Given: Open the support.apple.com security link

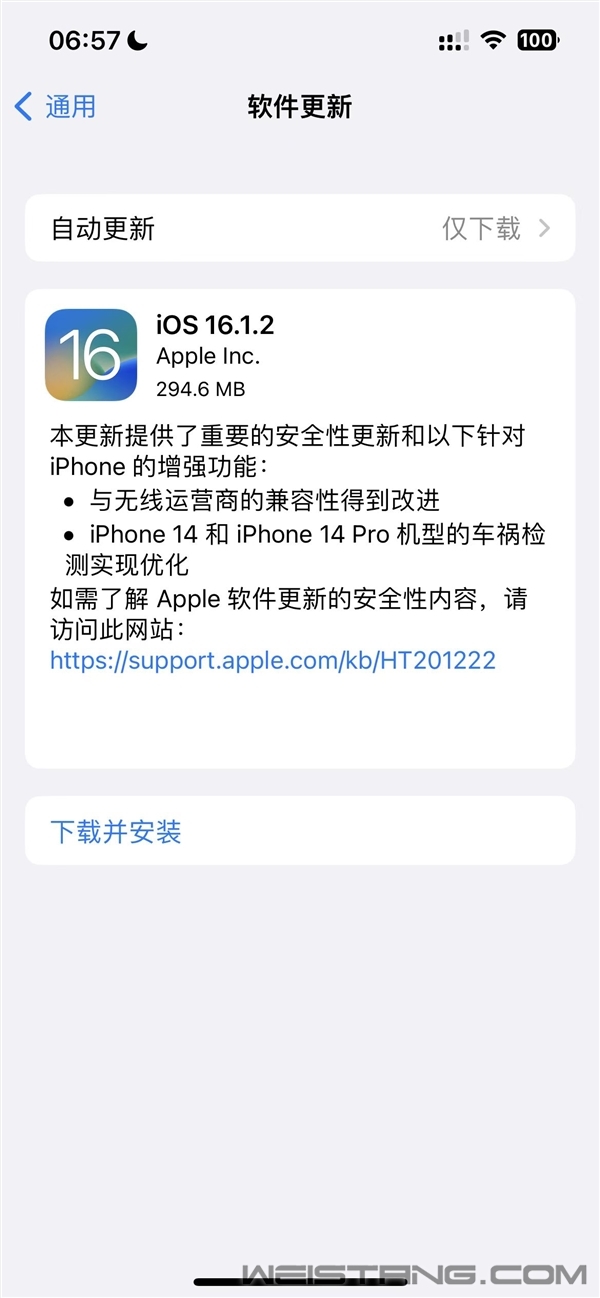Looking at the screenshot, I should 272,660.
